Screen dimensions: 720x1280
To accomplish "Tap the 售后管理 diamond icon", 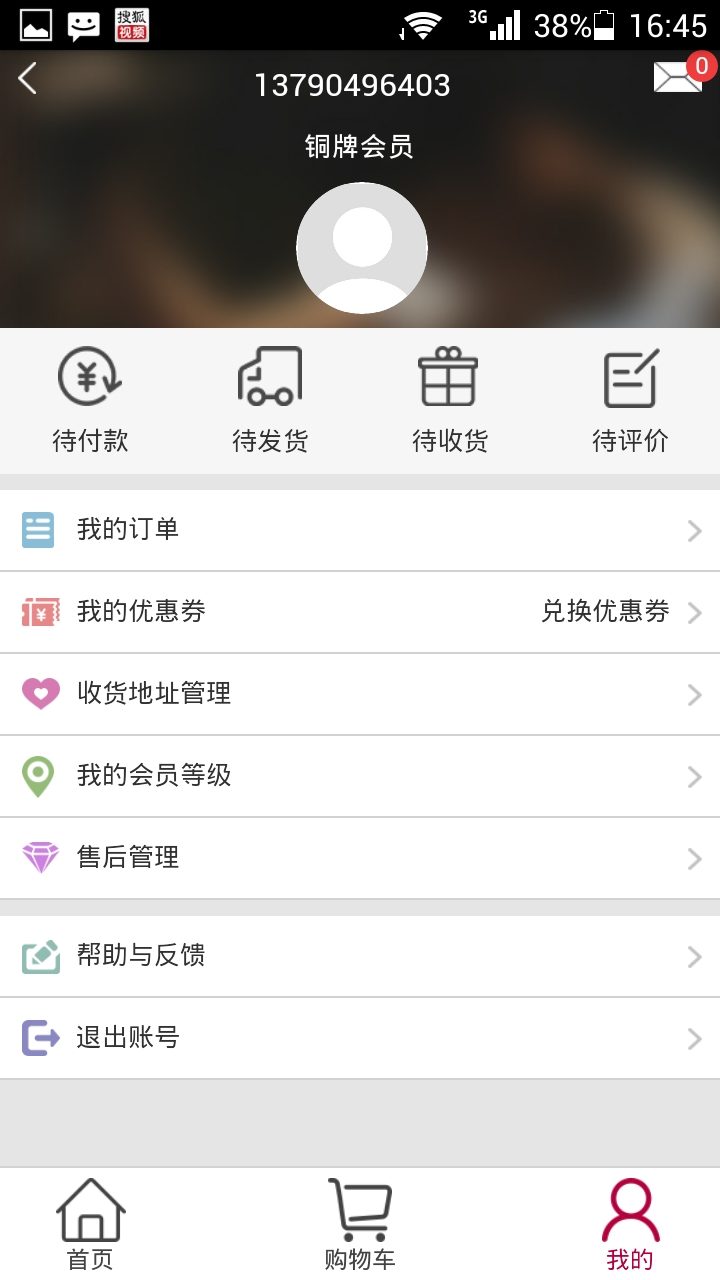I will (x=39, y=858).
